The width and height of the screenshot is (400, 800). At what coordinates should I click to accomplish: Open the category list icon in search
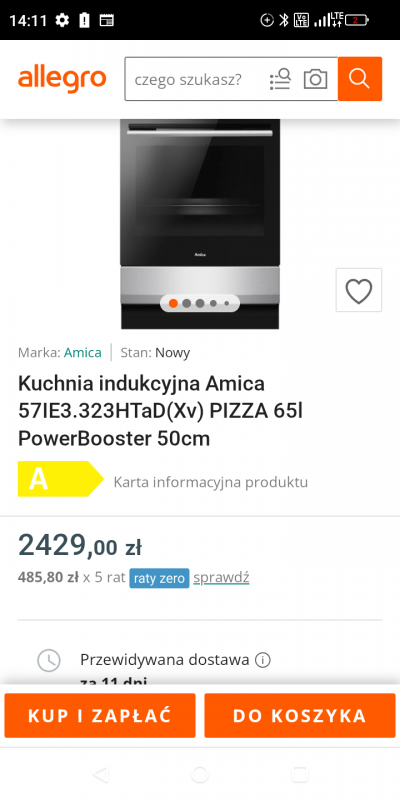(280, 79)
